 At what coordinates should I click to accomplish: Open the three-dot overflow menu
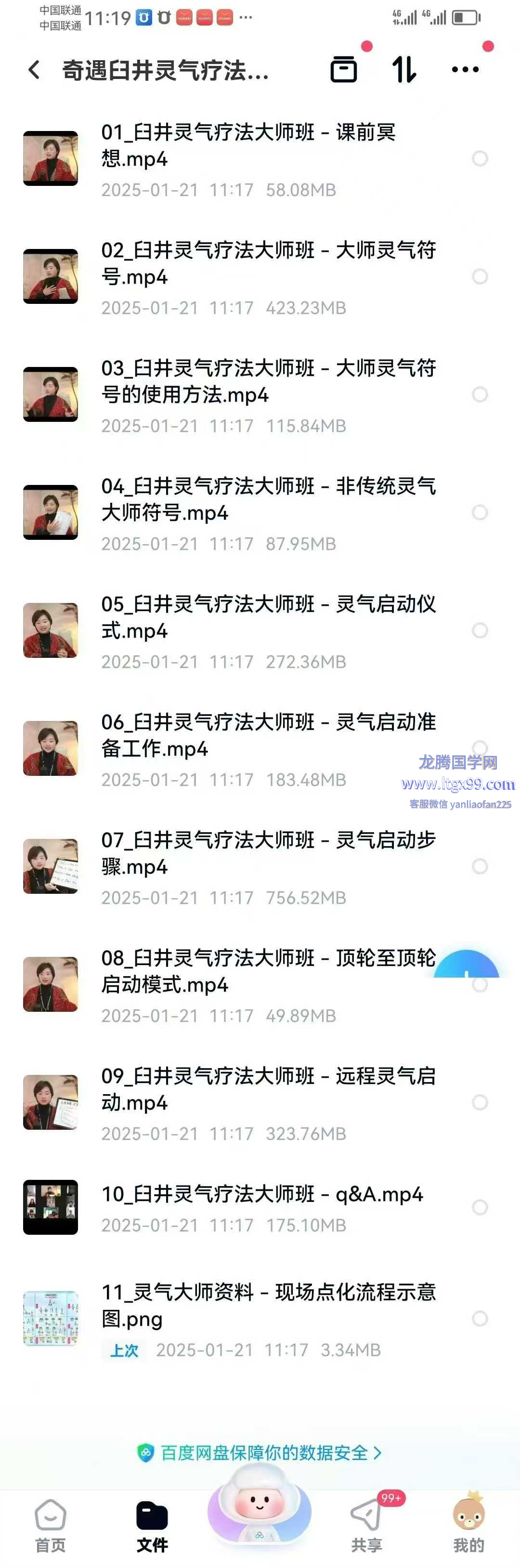pos(465,69)
